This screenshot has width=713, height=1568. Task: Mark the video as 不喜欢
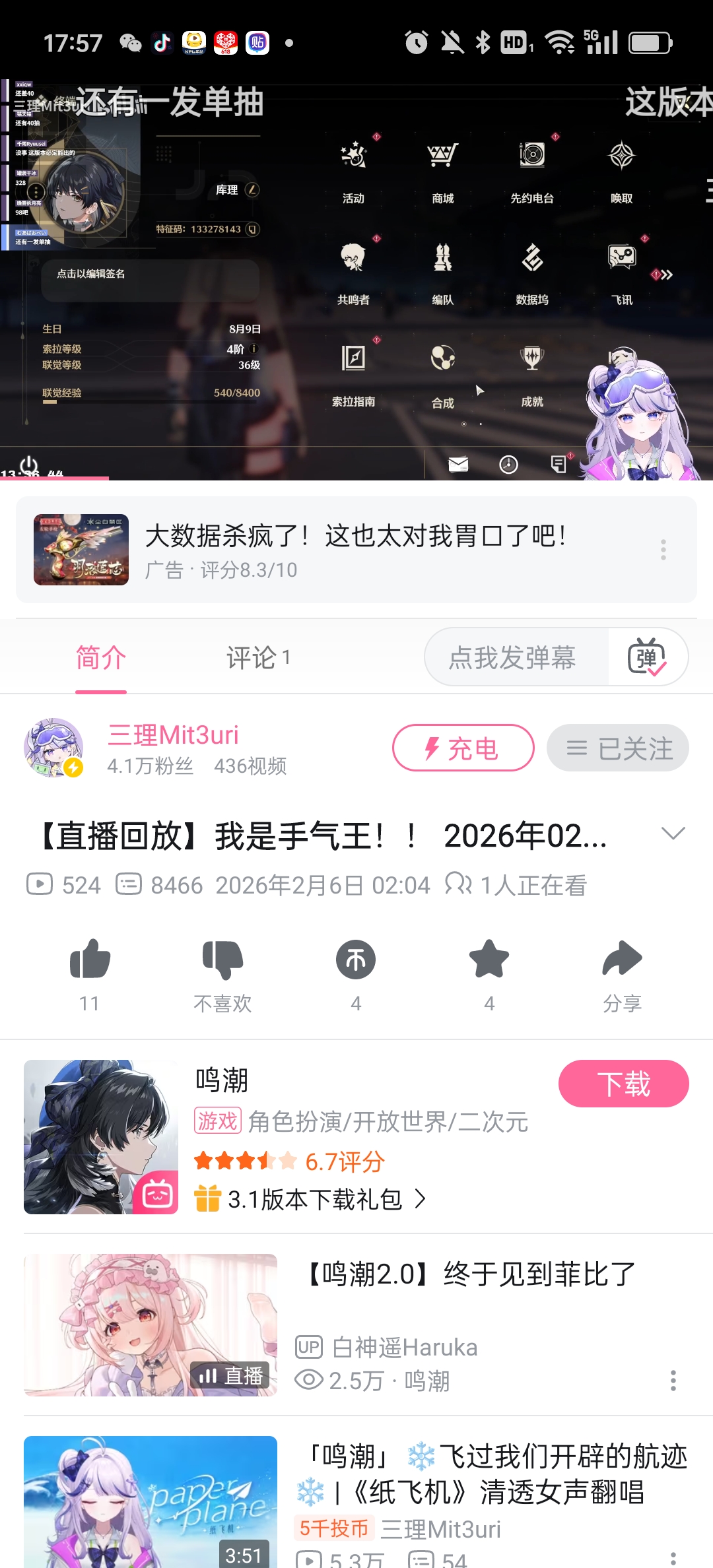[222, 960]
